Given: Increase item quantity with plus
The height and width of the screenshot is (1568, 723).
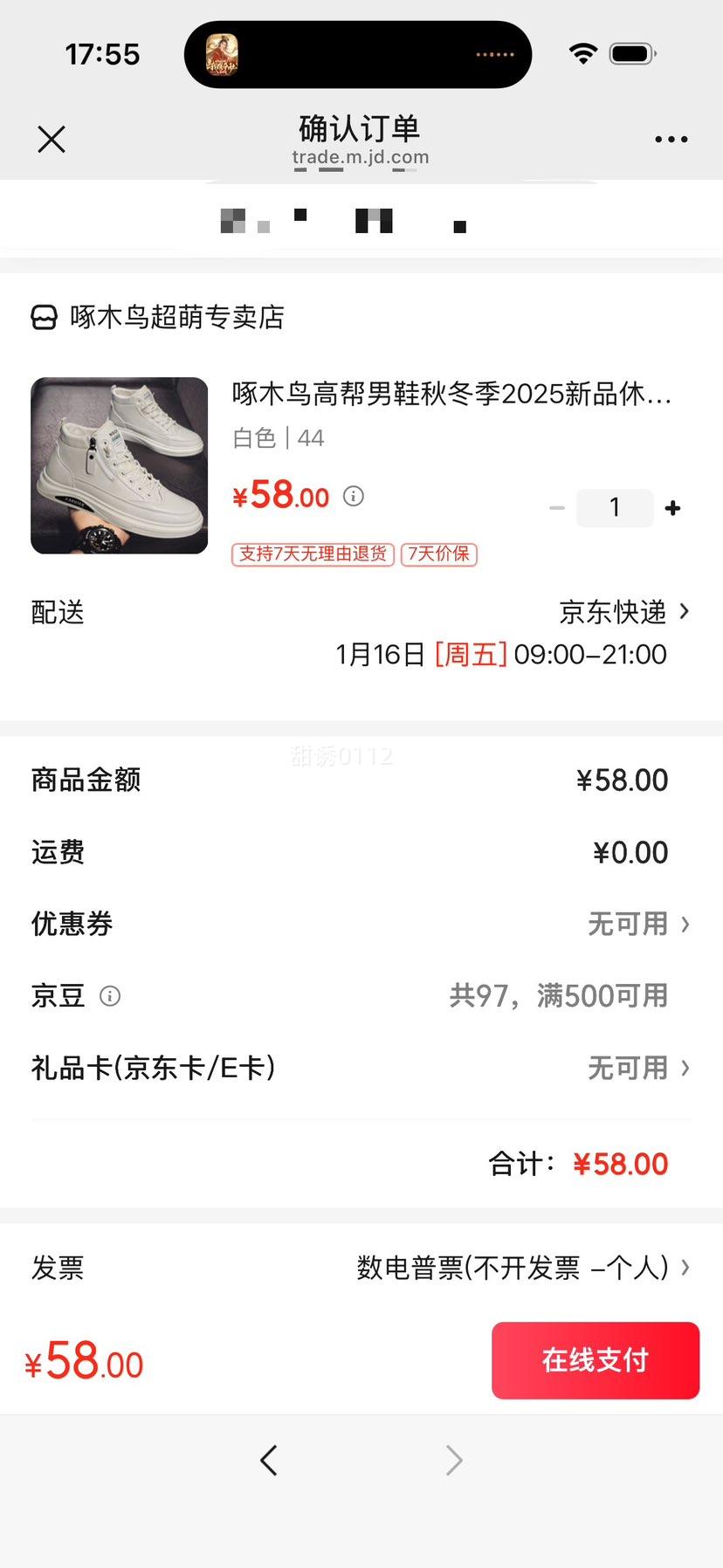Looking at the screenshot, I should click(672, 508).
